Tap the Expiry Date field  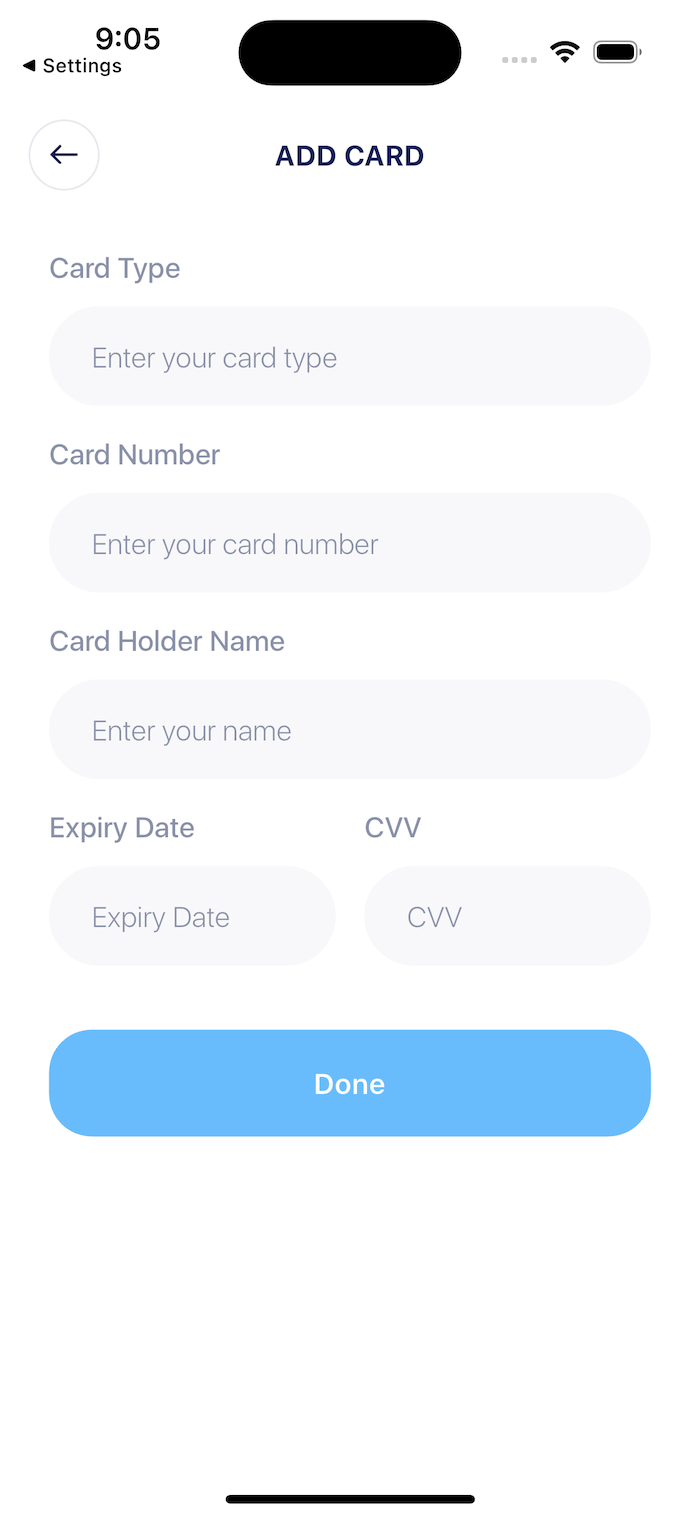click(192, 916)
